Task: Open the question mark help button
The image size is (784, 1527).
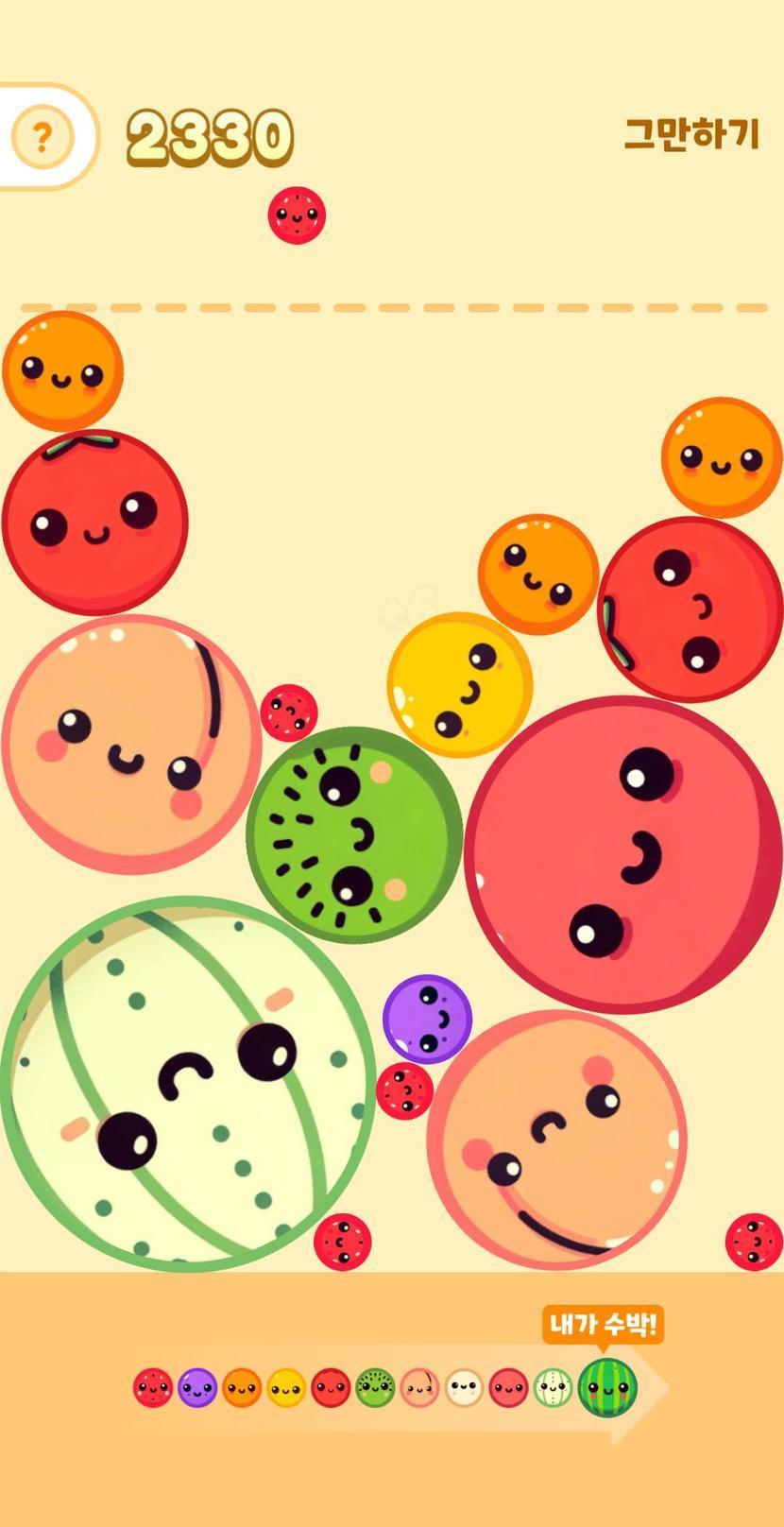Action: [x=42, y=138]
